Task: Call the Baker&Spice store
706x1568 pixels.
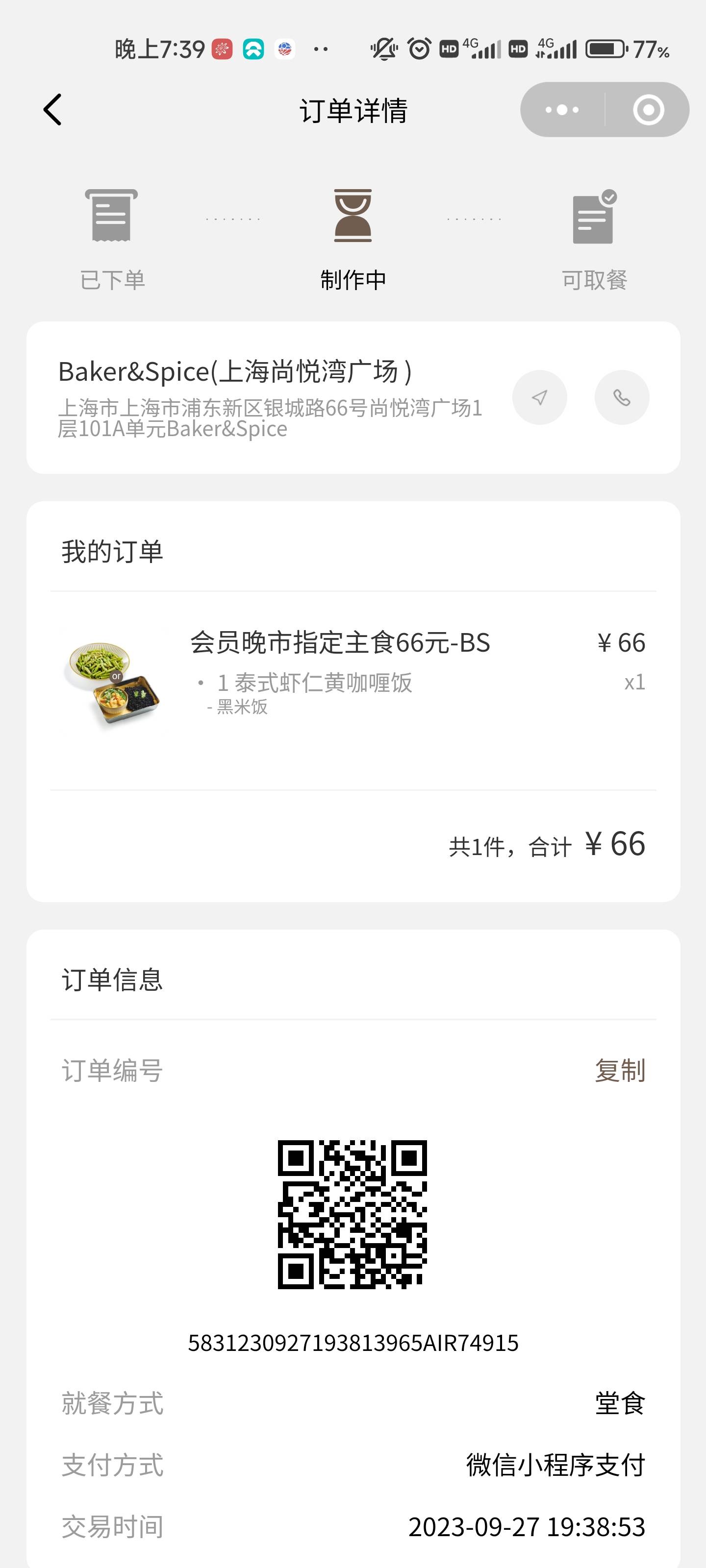Action: [x=621, y=397]
